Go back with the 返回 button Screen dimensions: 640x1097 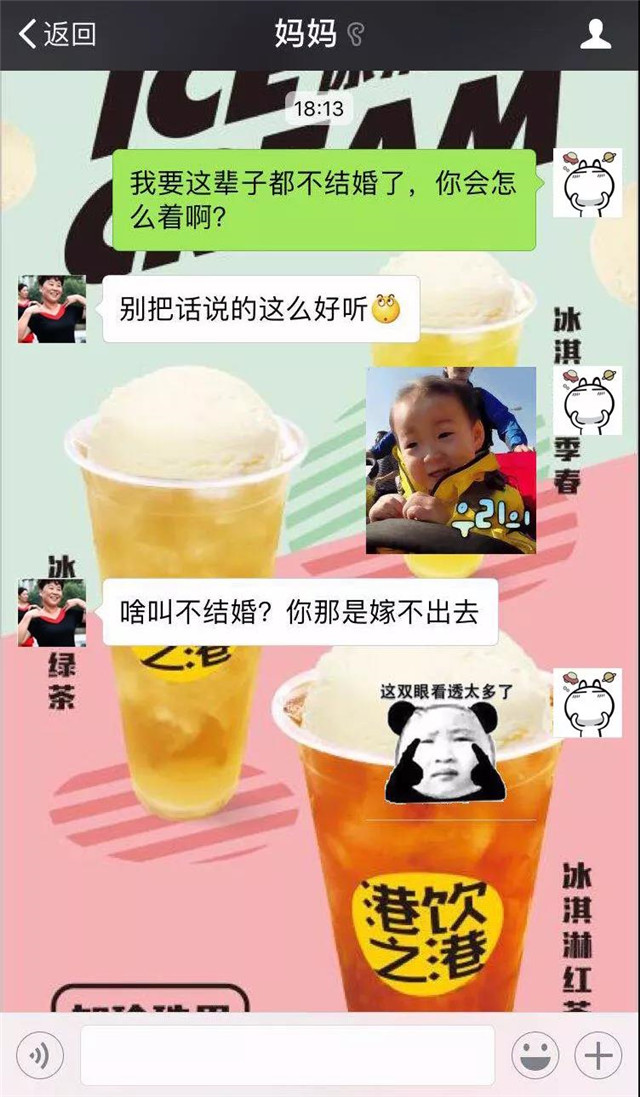57,34
